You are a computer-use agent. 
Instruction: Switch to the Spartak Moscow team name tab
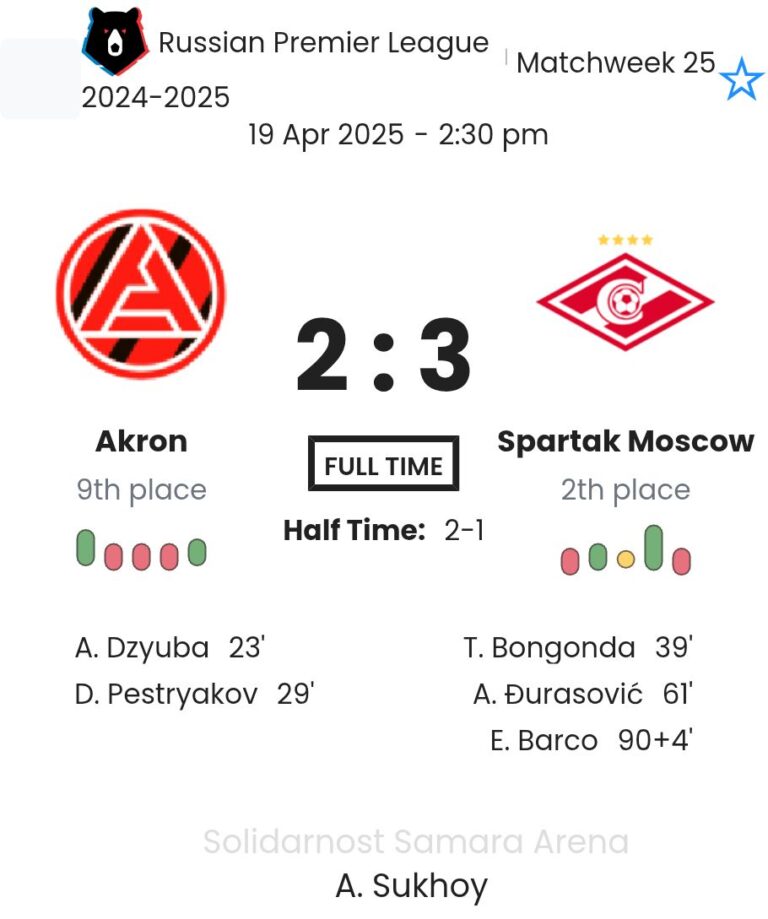(625, 439)
